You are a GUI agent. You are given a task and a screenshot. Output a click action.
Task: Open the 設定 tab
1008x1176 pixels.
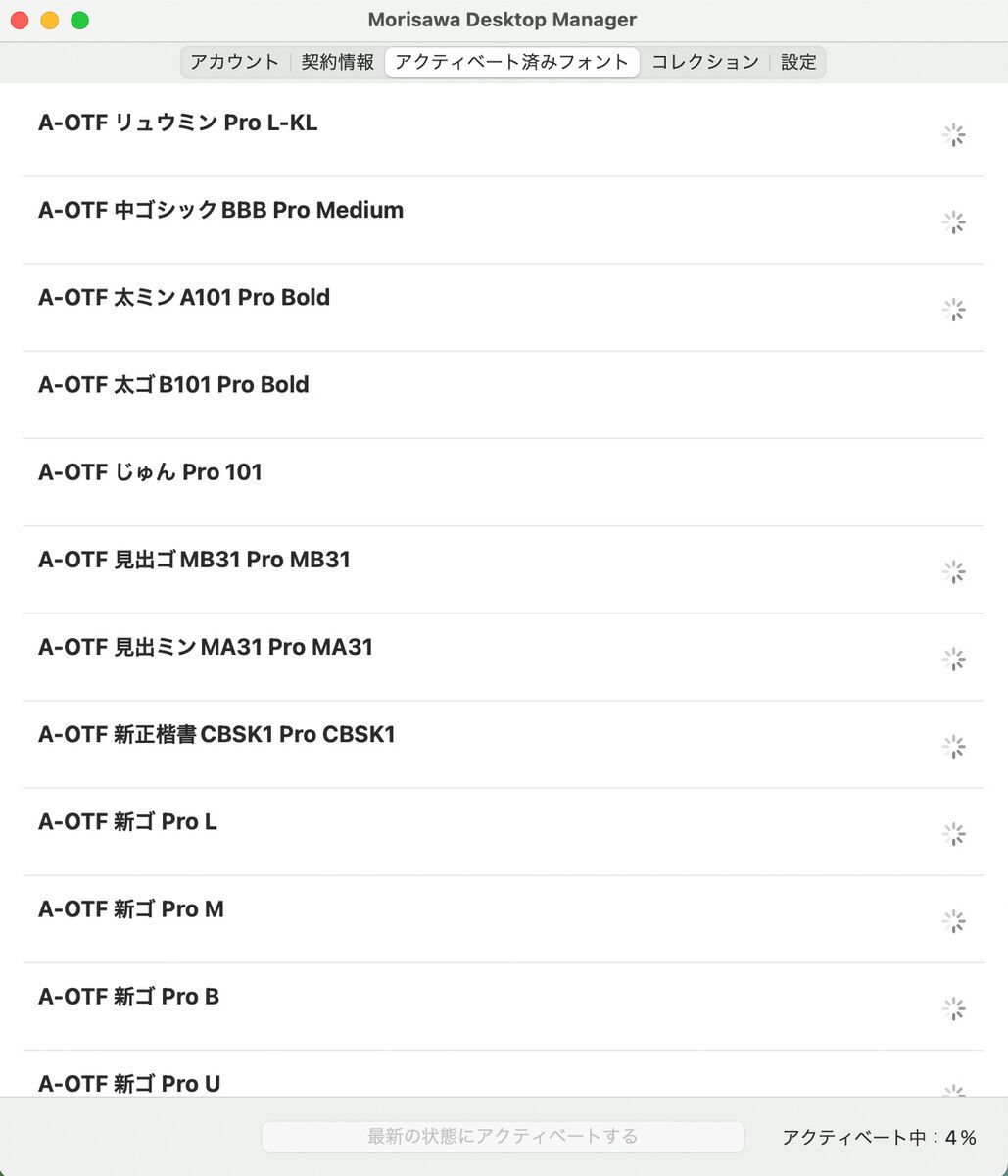(x=798, y=62)
